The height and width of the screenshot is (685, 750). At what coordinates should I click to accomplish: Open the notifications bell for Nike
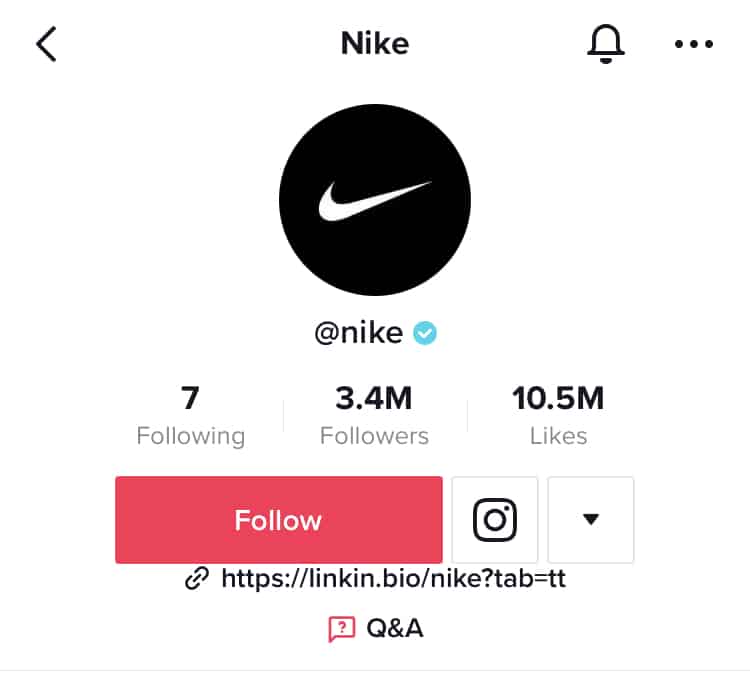click(x=604, y=44)
